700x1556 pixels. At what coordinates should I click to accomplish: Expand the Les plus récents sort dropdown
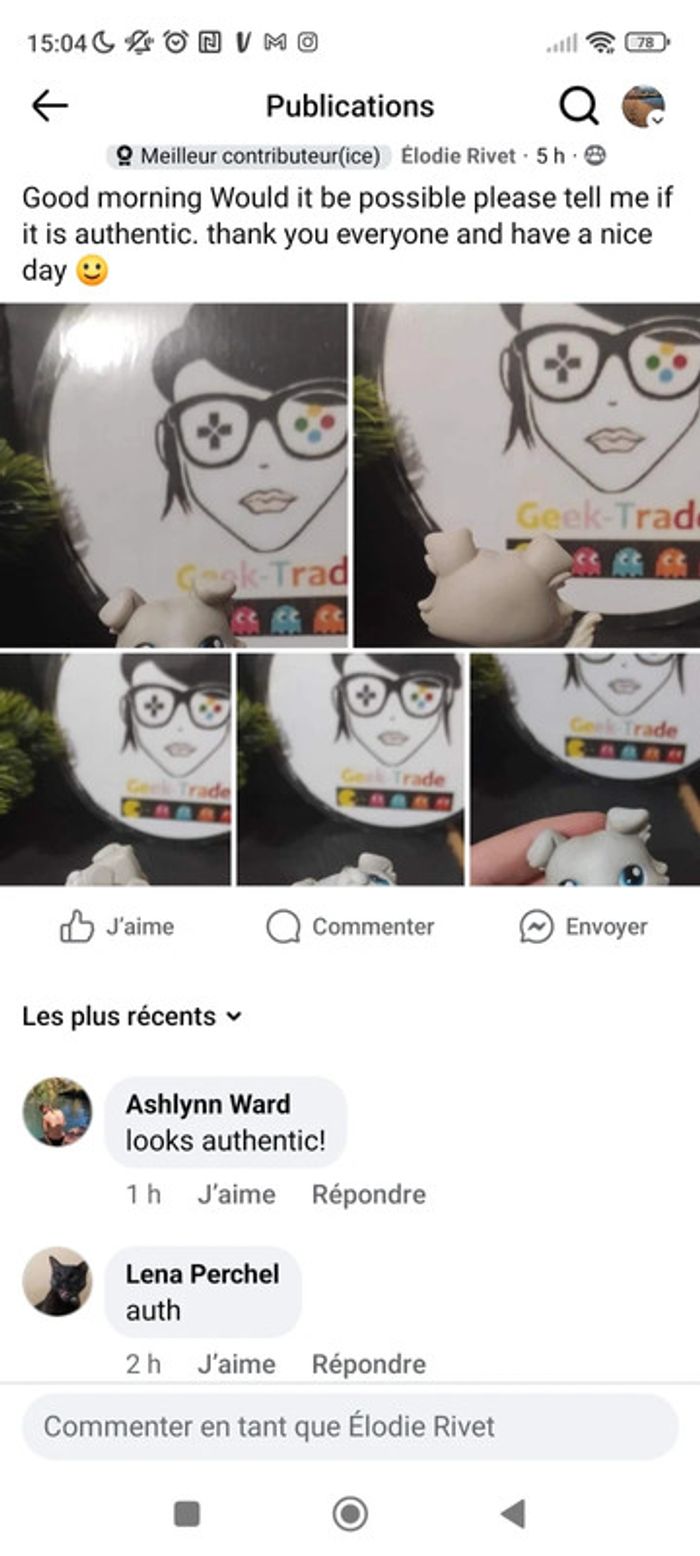[x=131, y=1016]
